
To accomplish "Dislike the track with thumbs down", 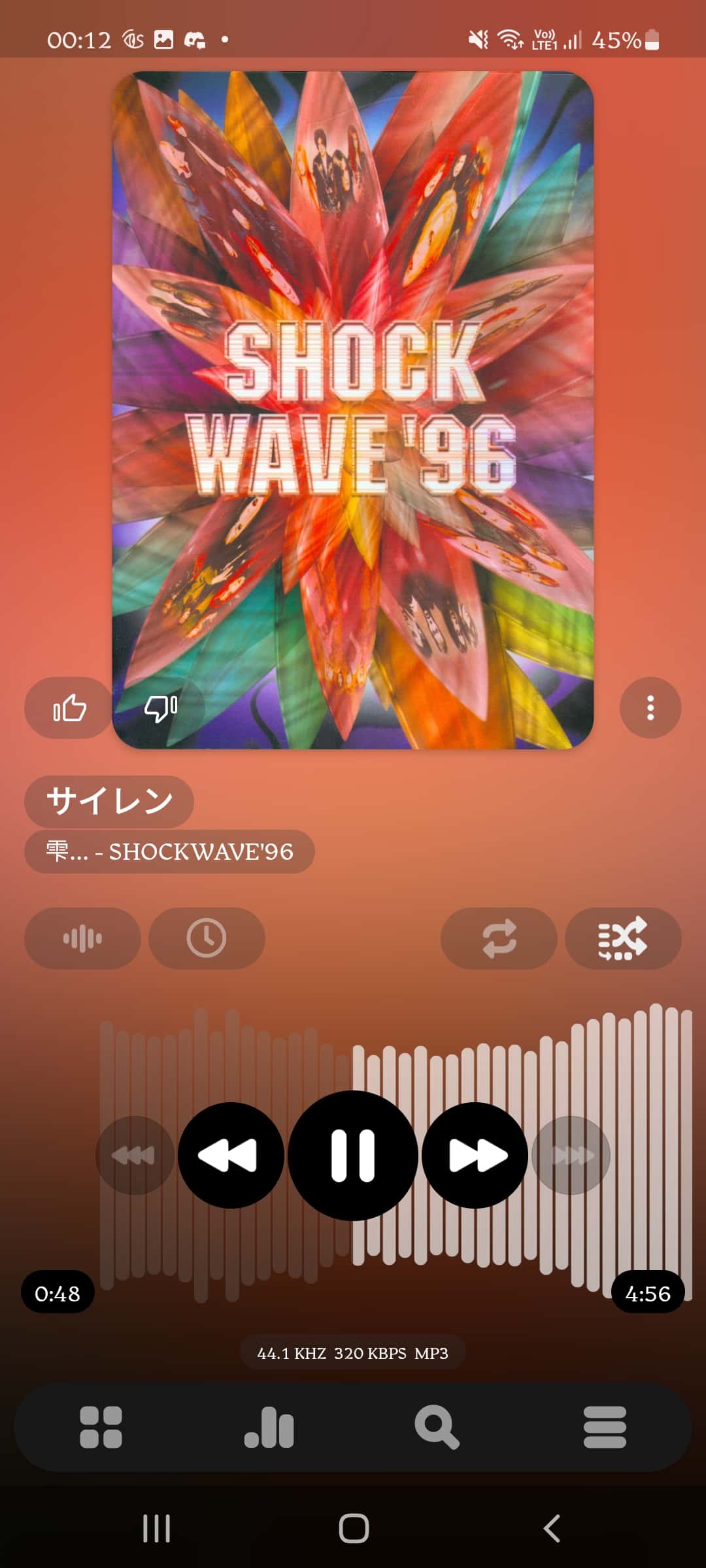I will click(161, 708).
